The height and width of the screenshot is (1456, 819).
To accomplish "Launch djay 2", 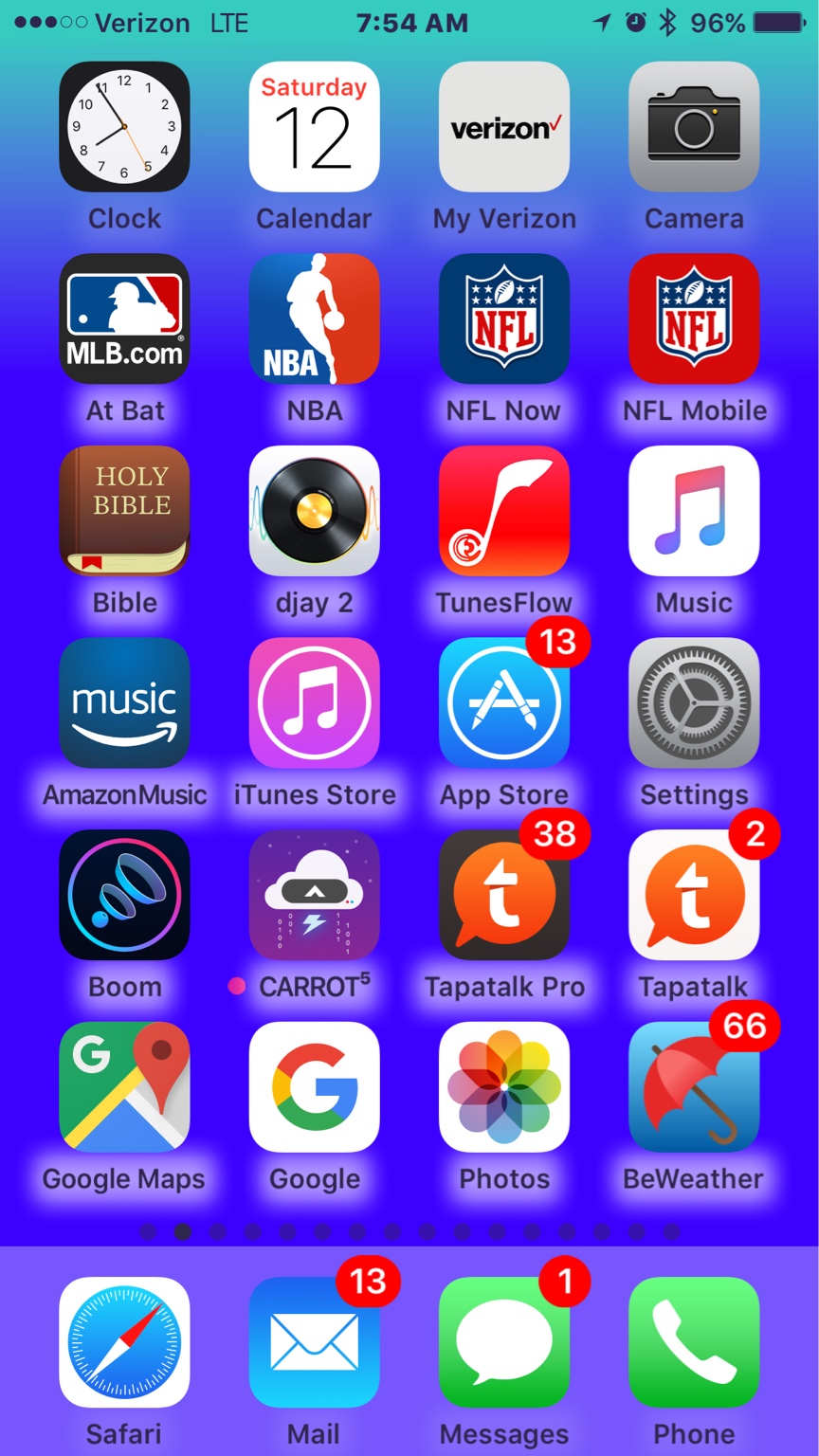I will point(314,511).
